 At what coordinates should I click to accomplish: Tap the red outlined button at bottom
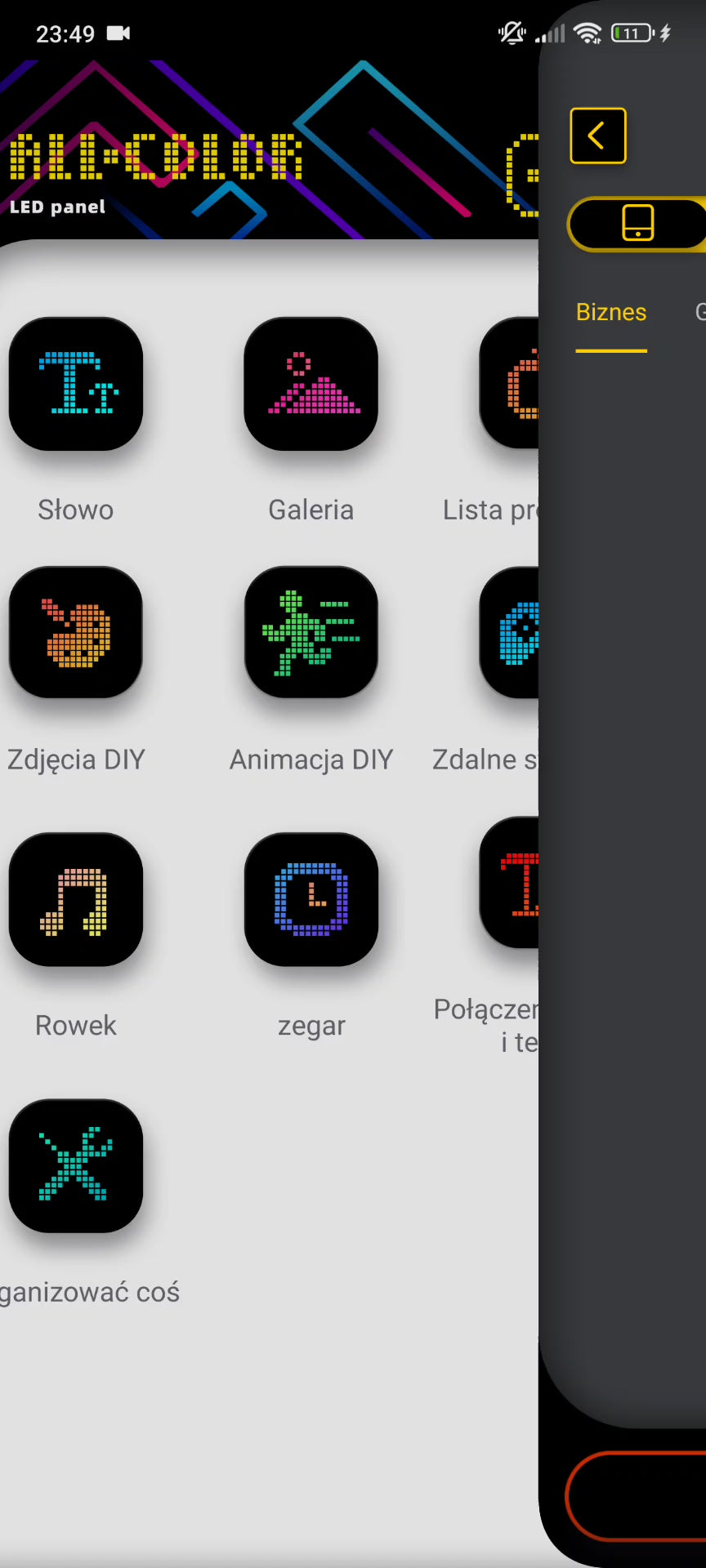[637, 1495]
